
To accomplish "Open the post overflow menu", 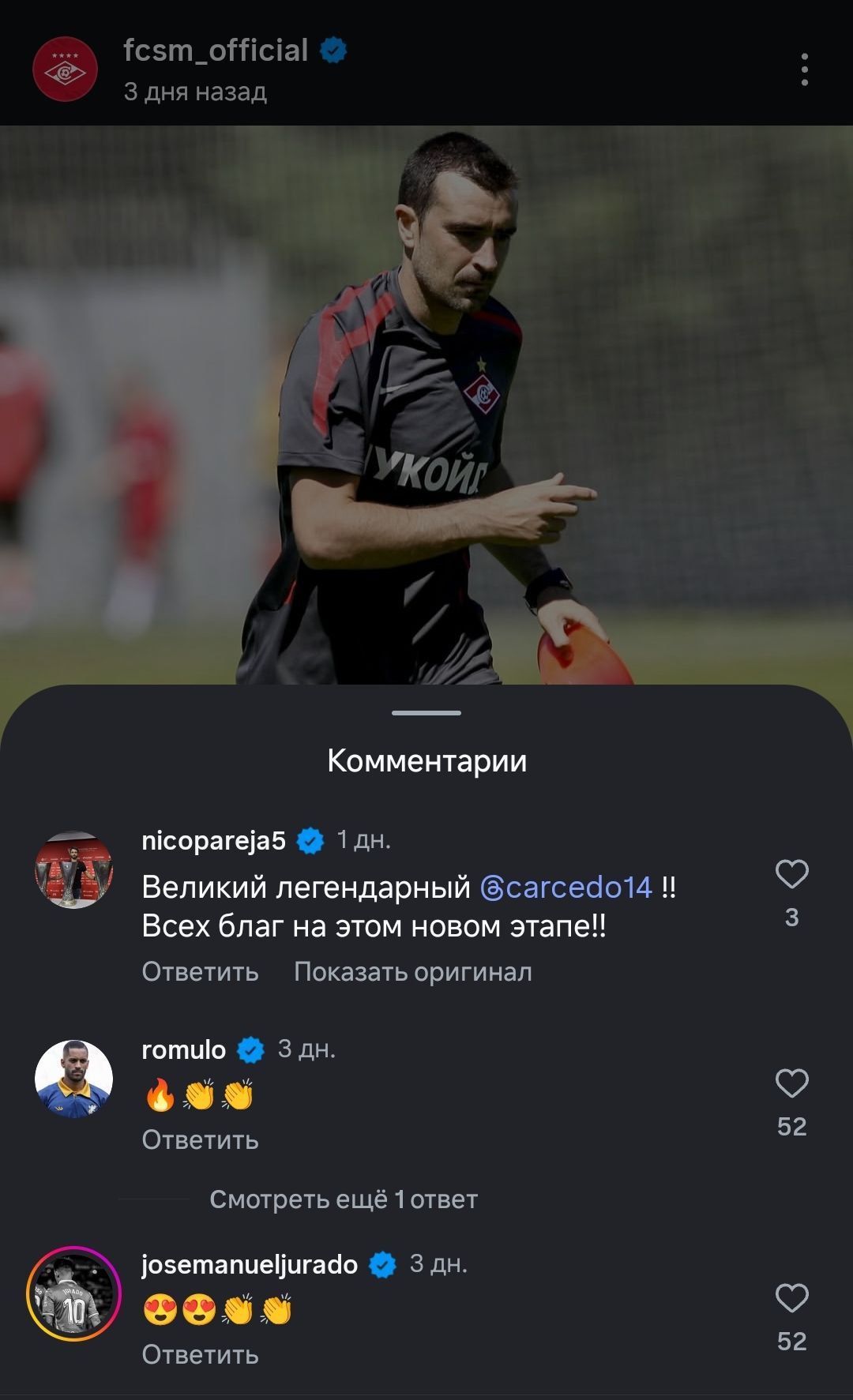I will pos(804,69).
